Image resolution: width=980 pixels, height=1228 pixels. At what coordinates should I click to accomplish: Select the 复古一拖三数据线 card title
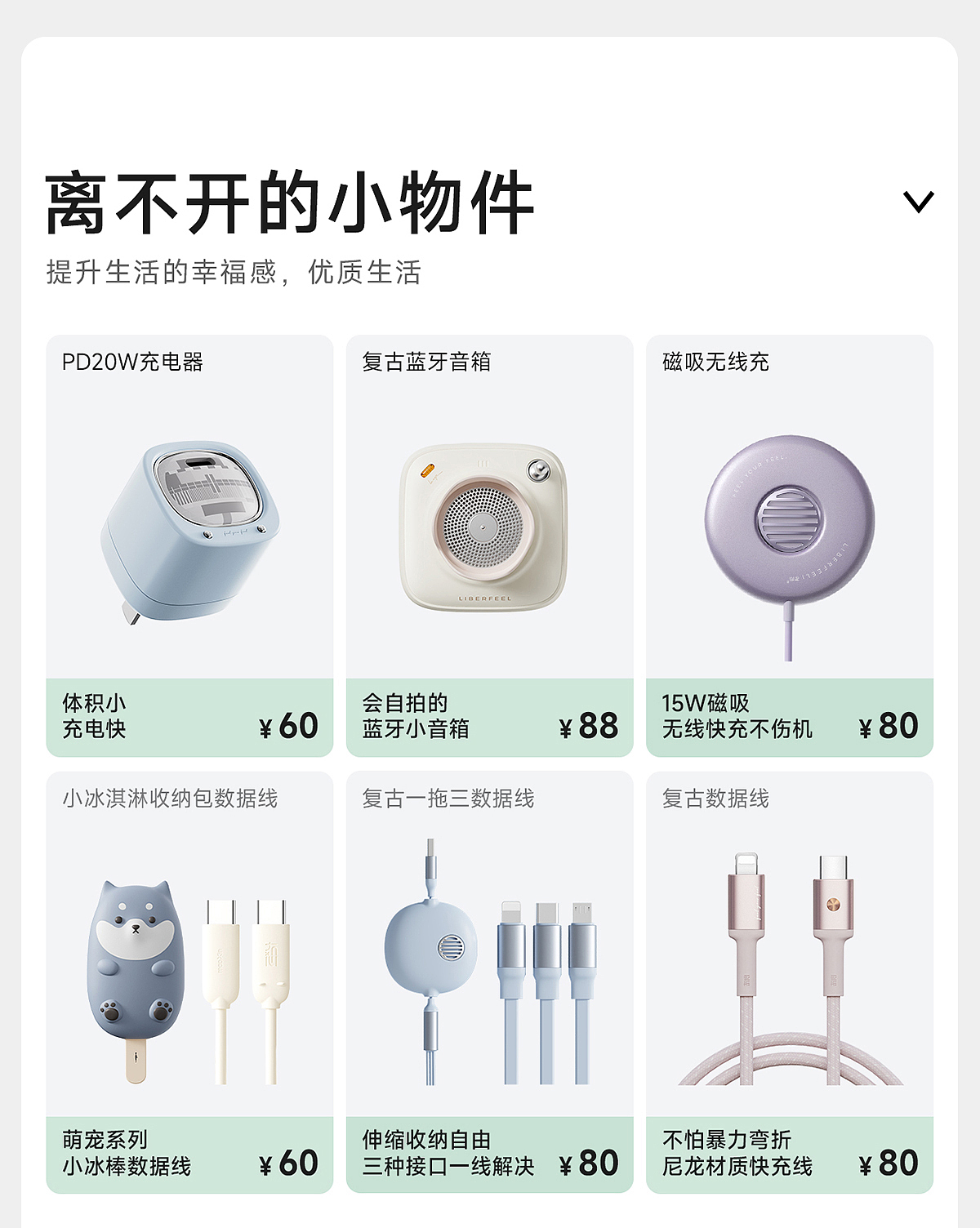point(448,799)
